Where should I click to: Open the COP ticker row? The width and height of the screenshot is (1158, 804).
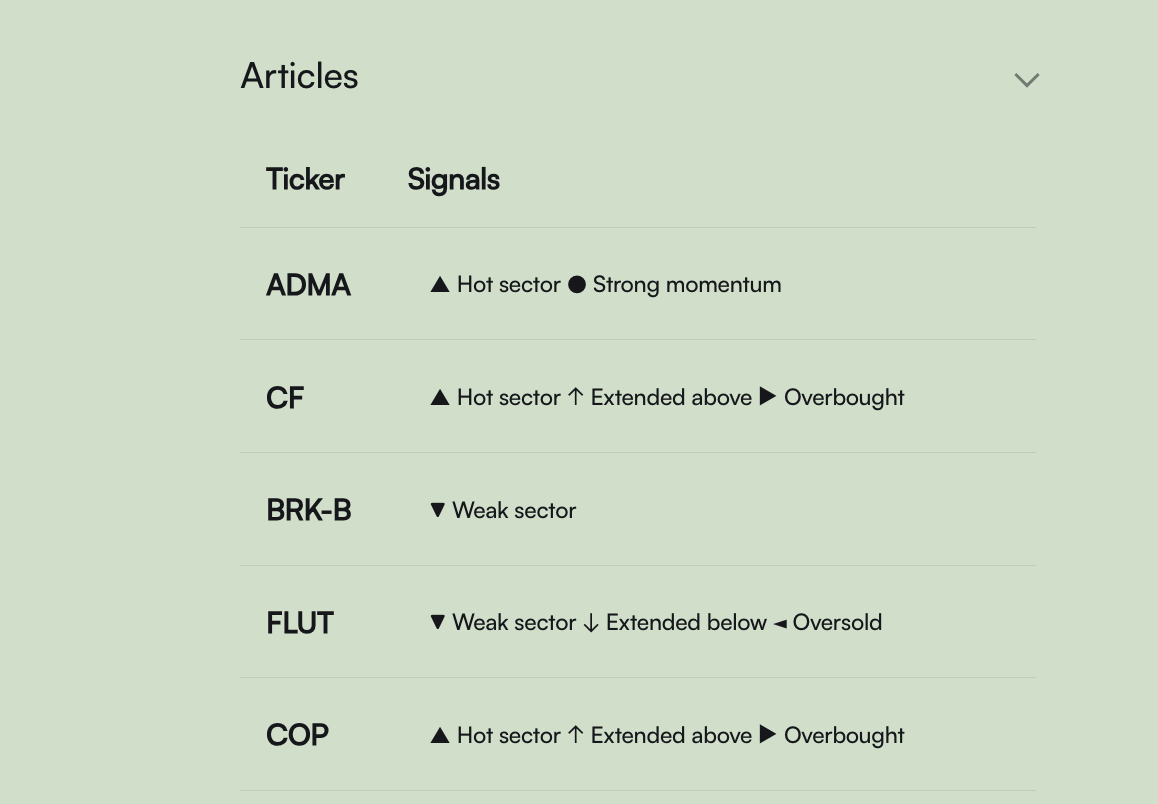297,736
